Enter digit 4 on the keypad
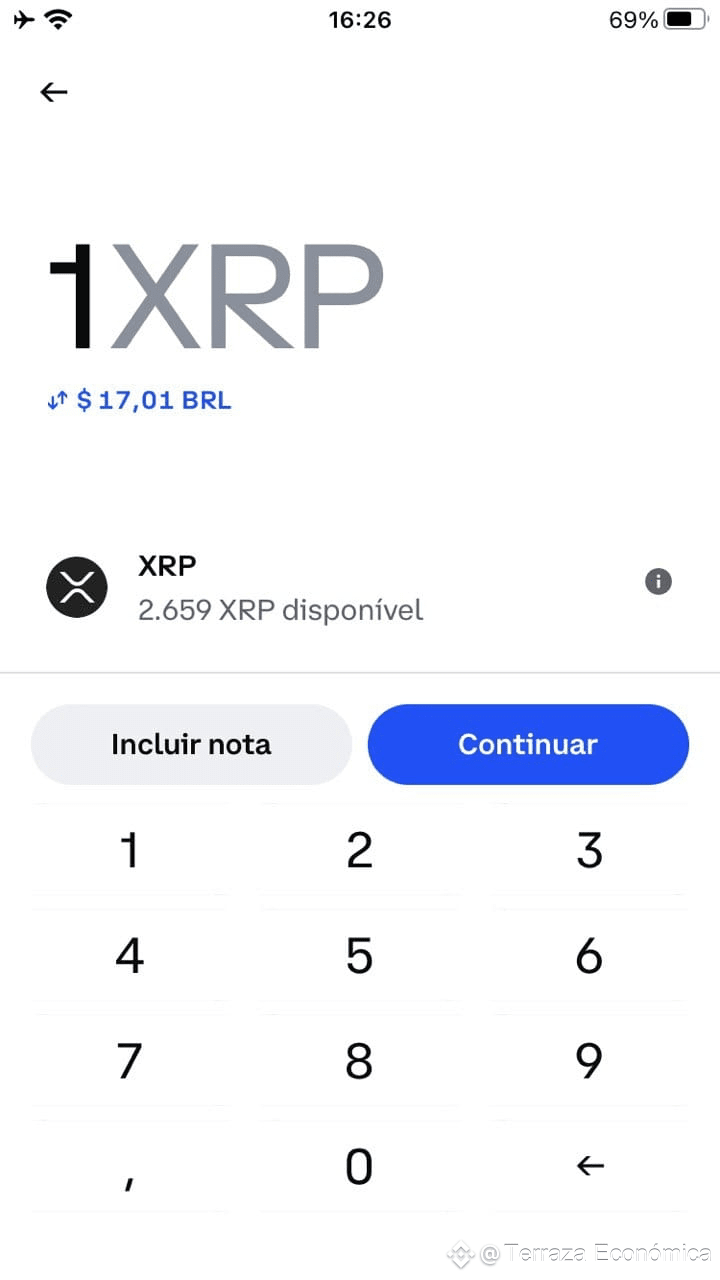This screenshot has width=720, height=1280. point(129,956)
